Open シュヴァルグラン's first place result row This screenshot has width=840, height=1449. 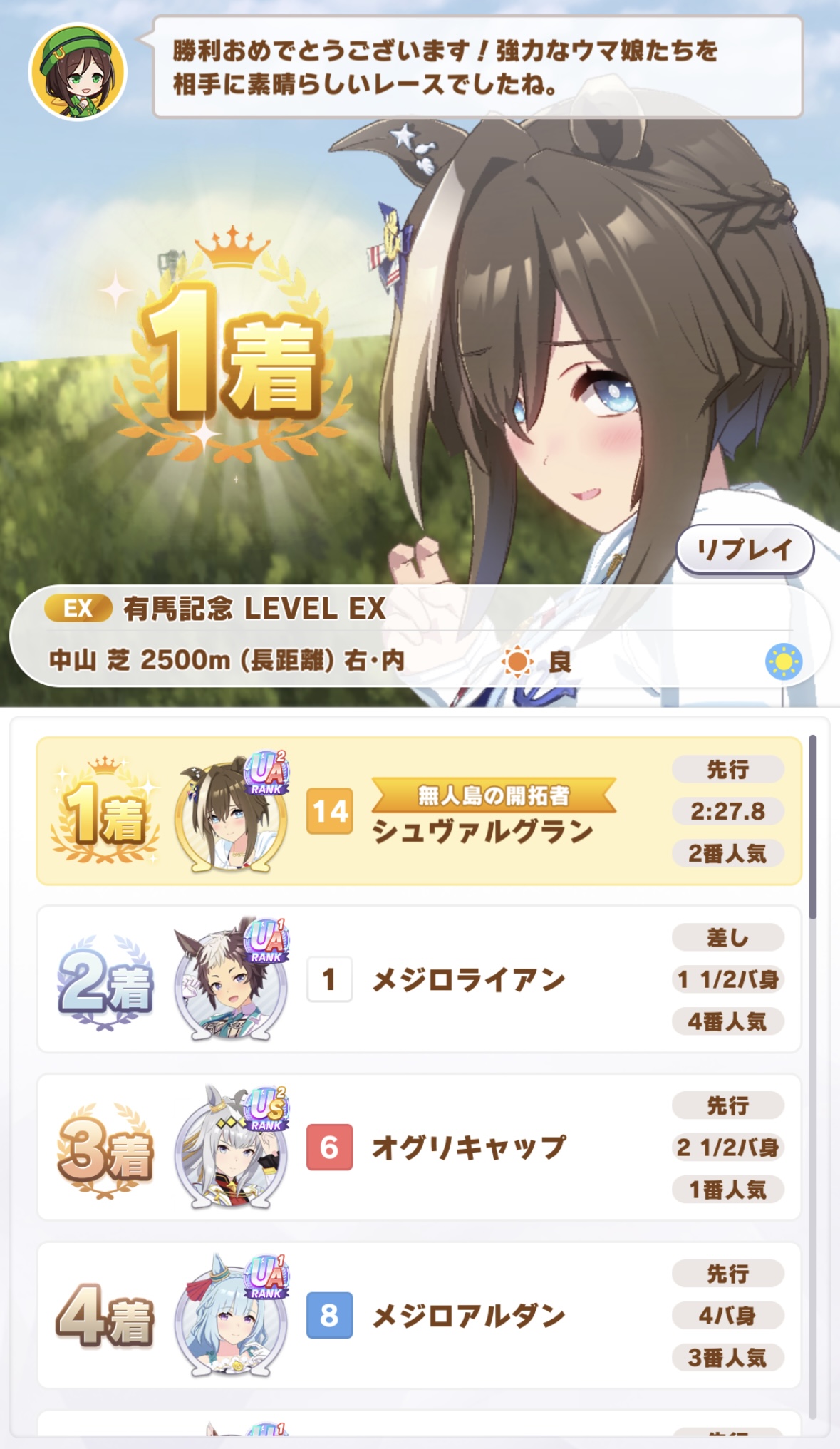click(419, 811)
